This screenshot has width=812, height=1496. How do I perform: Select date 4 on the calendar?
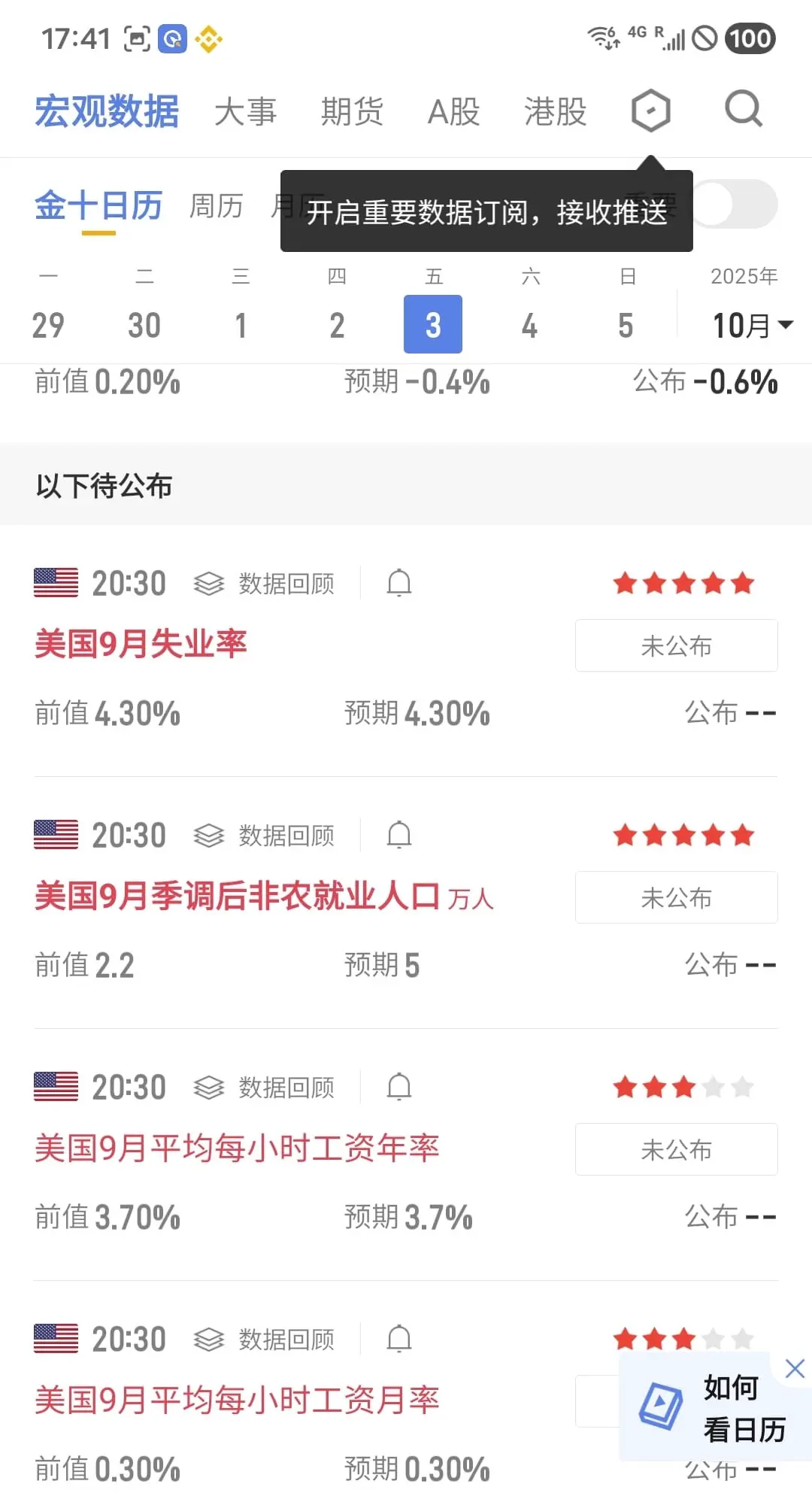pos(529,325)
